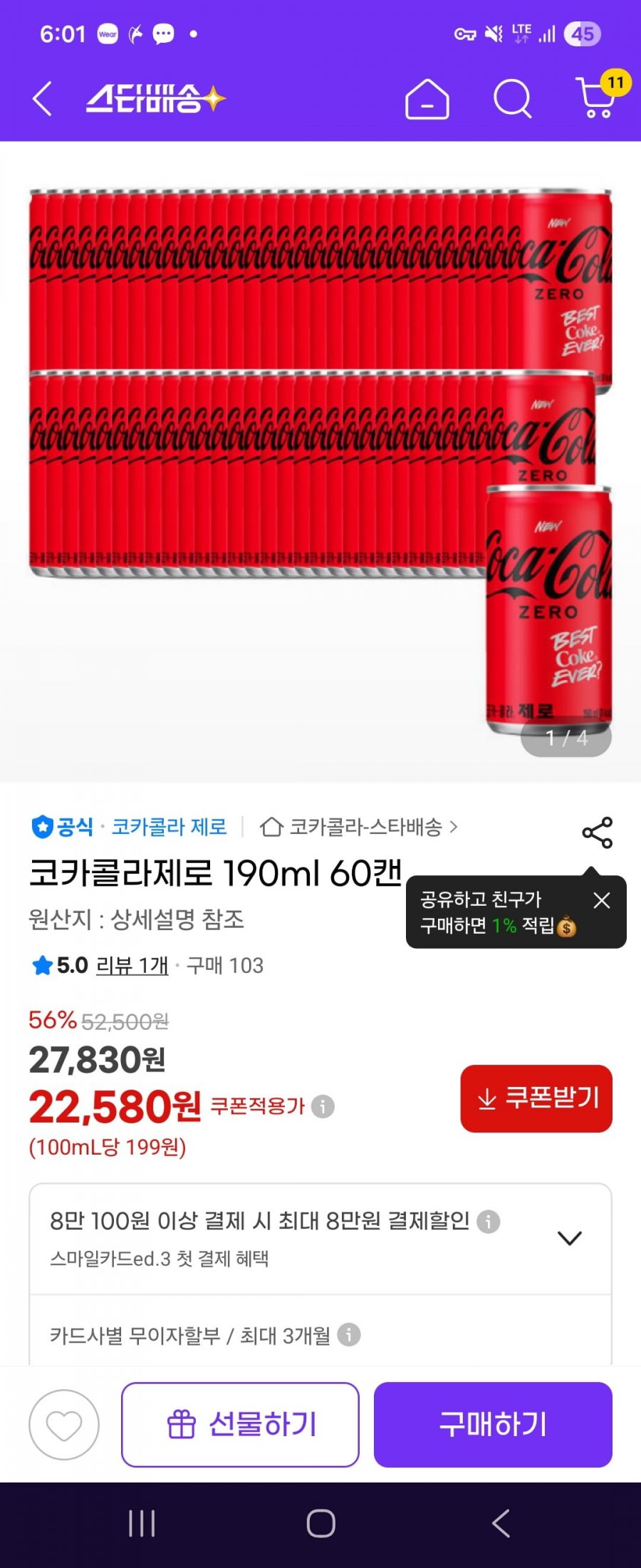This screenshot has height=1568, width=641.
Task: Share this product
Action: [x=597, y=832]
